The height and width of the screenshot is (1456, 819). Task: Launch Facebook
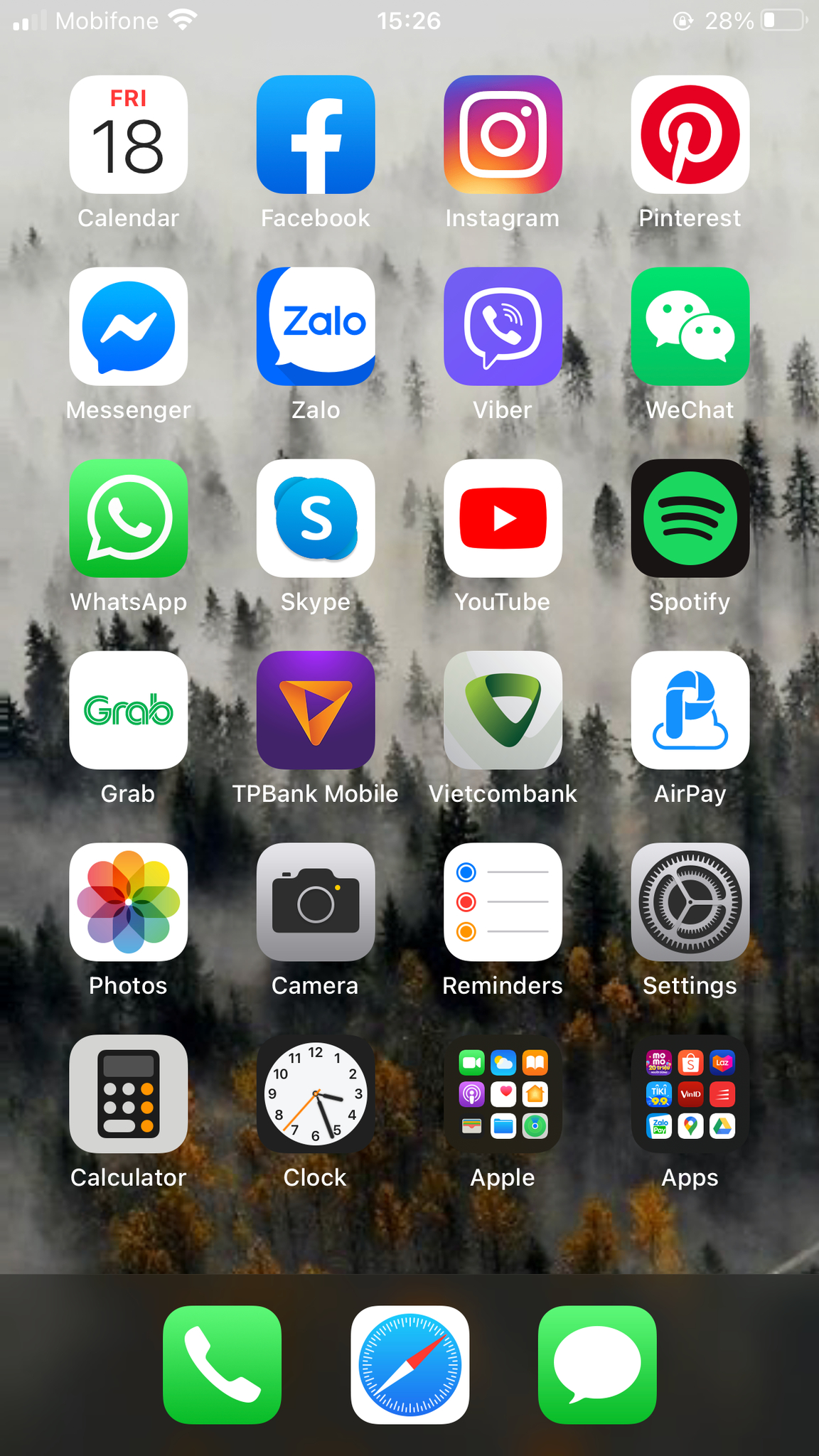tap(316, 135)
